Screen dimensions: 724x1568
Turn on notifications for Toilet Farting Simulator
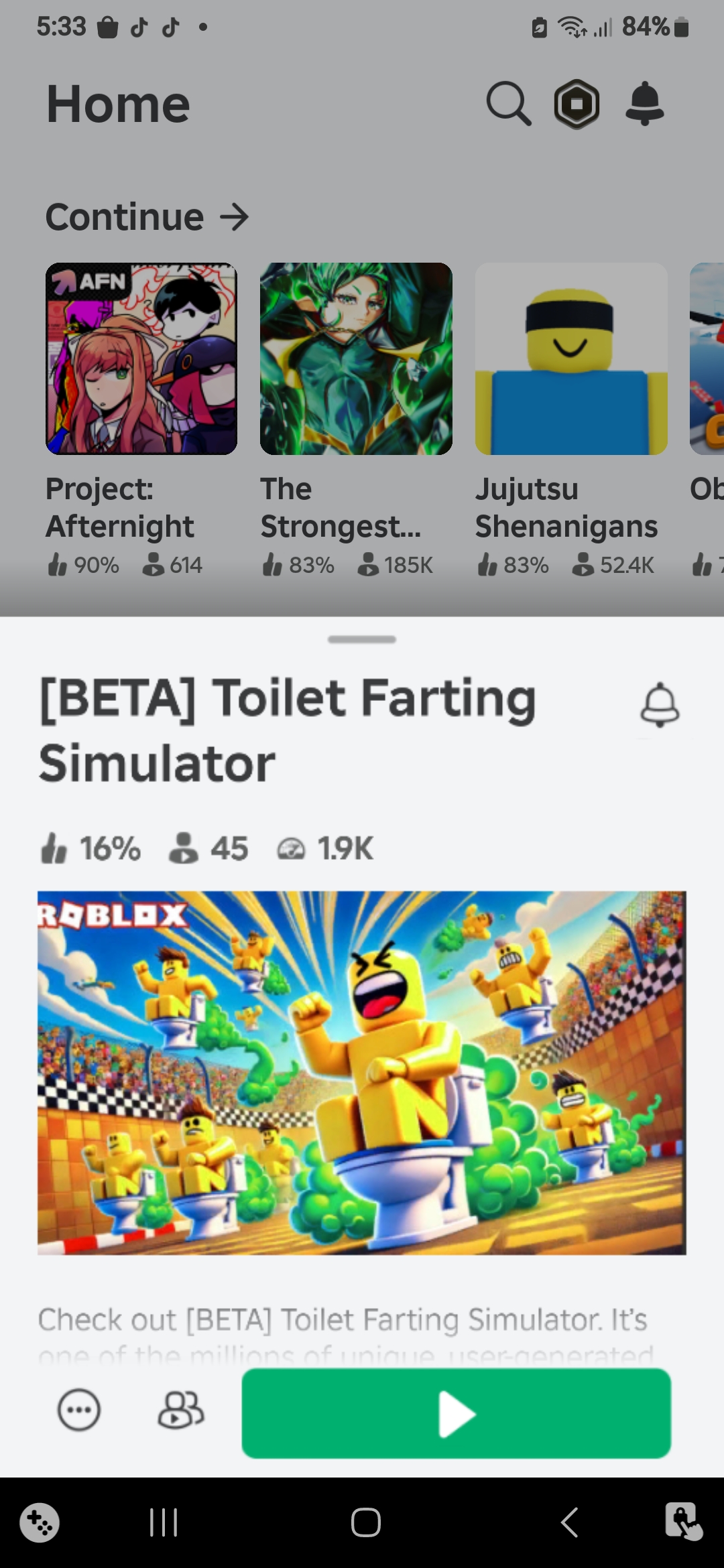pyautogui.click(x=660, y=705)
